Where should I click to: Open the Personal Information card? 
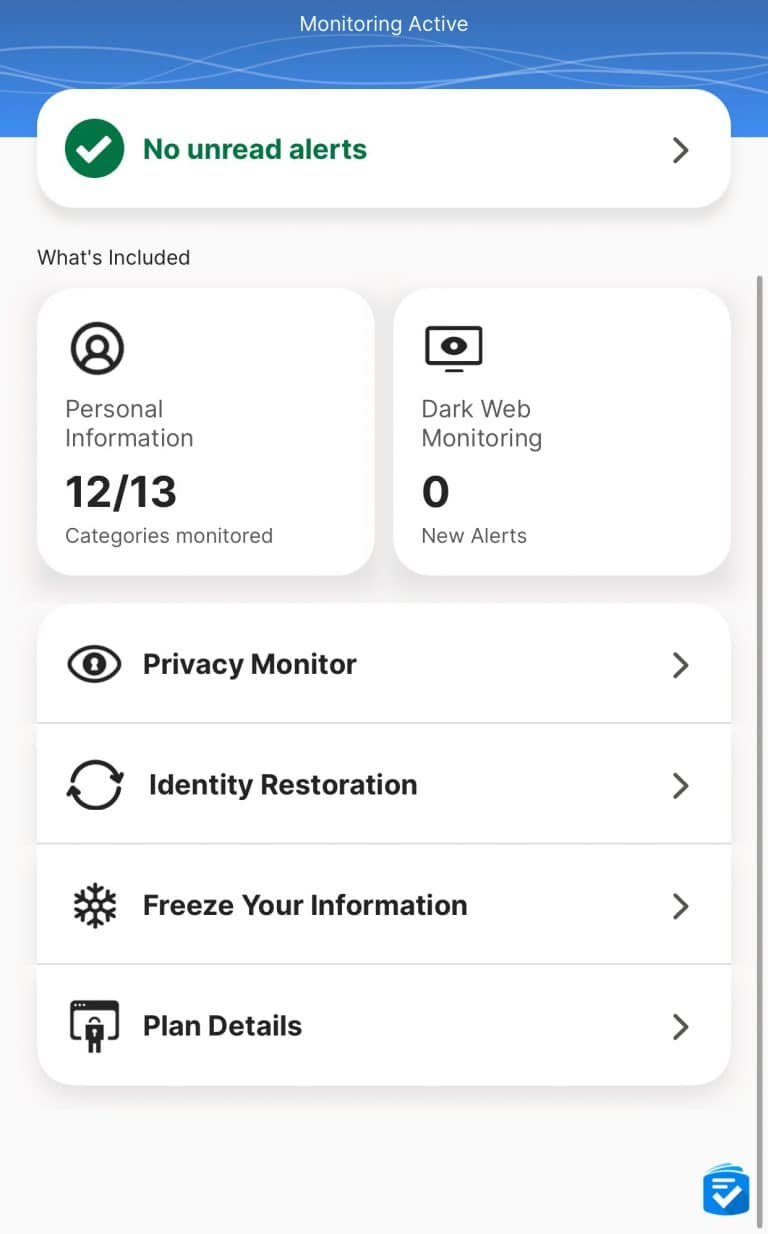205,430
